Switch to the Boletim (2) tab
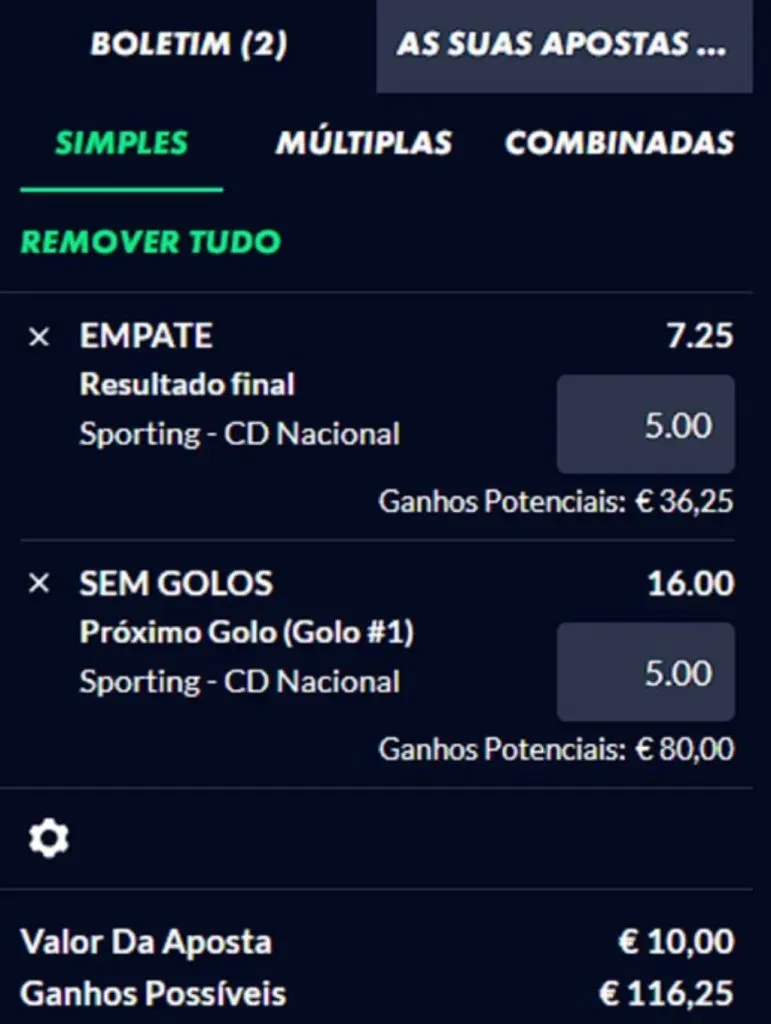The height and width of the screenshot is (1024, 771). point(188,45)
